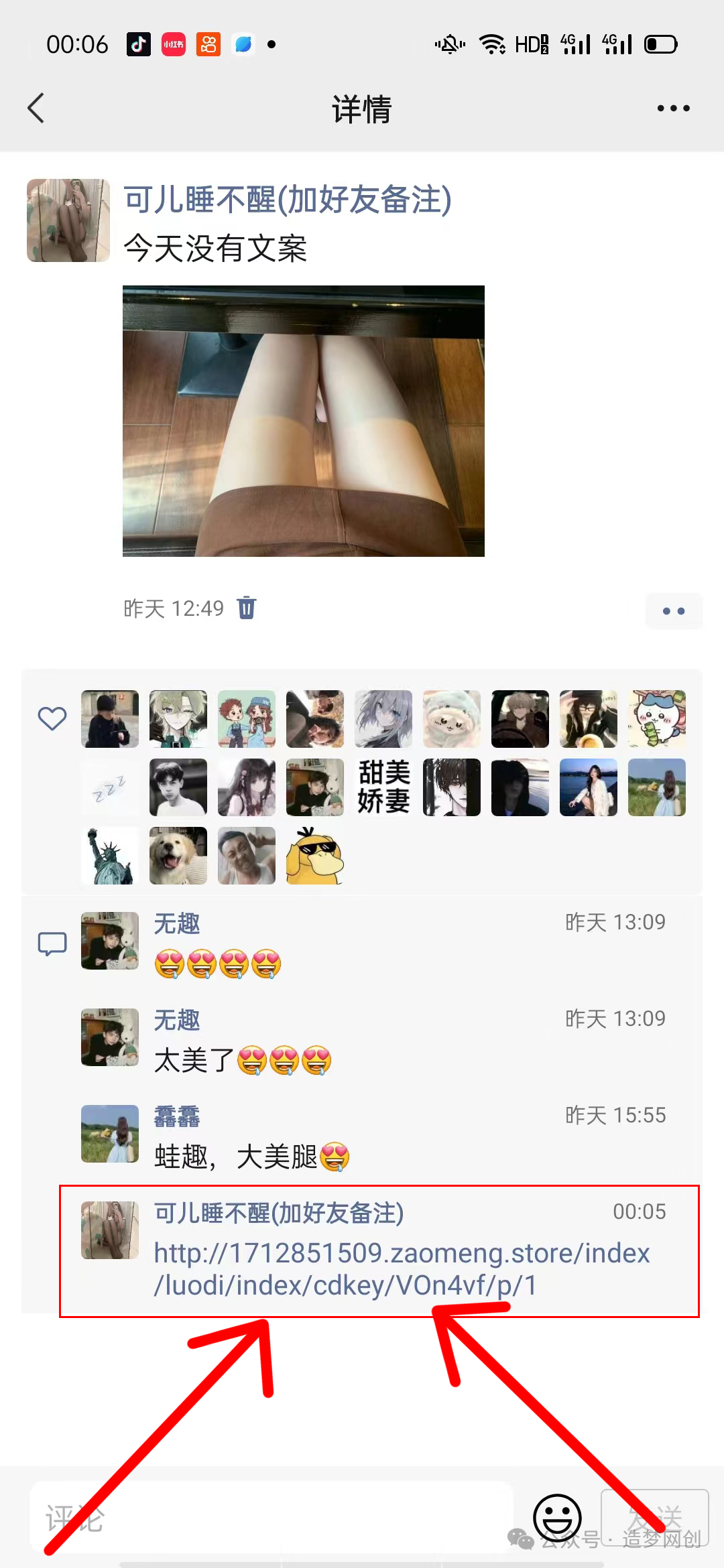Open the leg photo attached to the post
The image size is (724, 1568).
click(302, 421)
